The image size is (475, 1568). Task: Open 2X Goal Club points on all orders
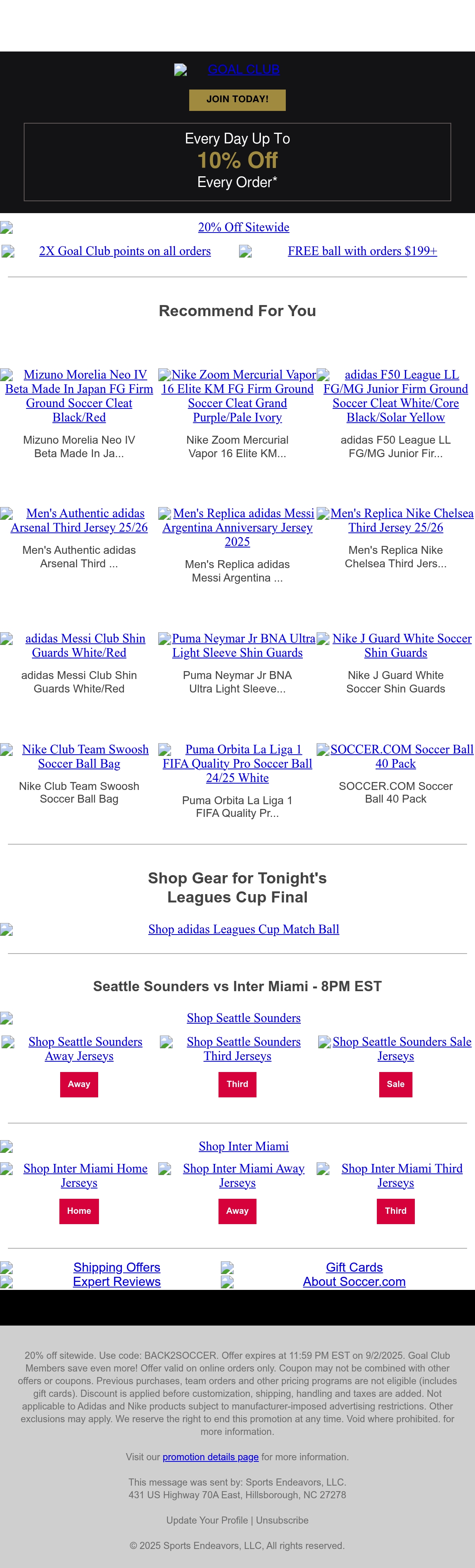(125, 251)
